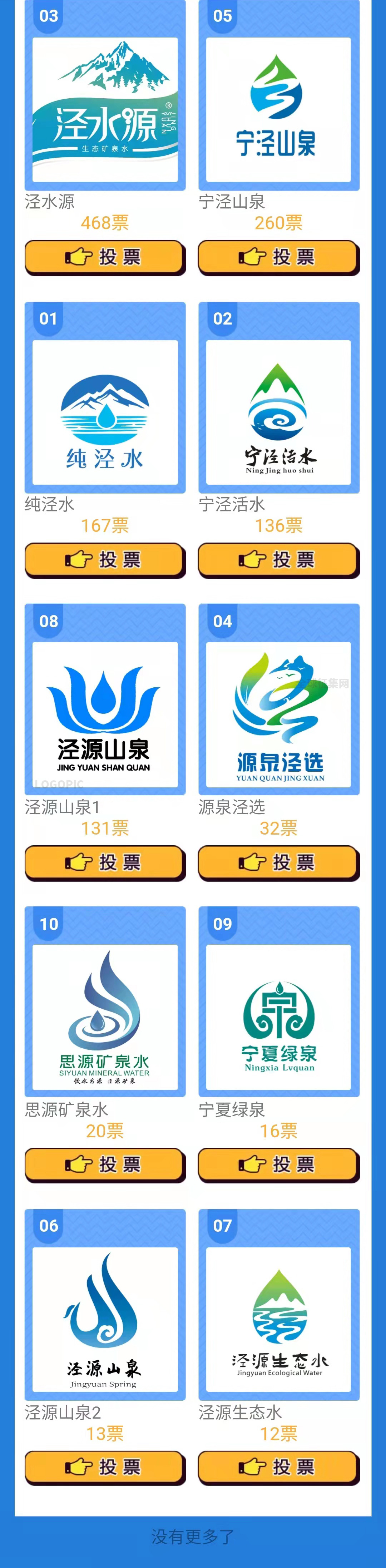
Task: Cast a vote for 泾源生态水
Action: click(278, 1466)
